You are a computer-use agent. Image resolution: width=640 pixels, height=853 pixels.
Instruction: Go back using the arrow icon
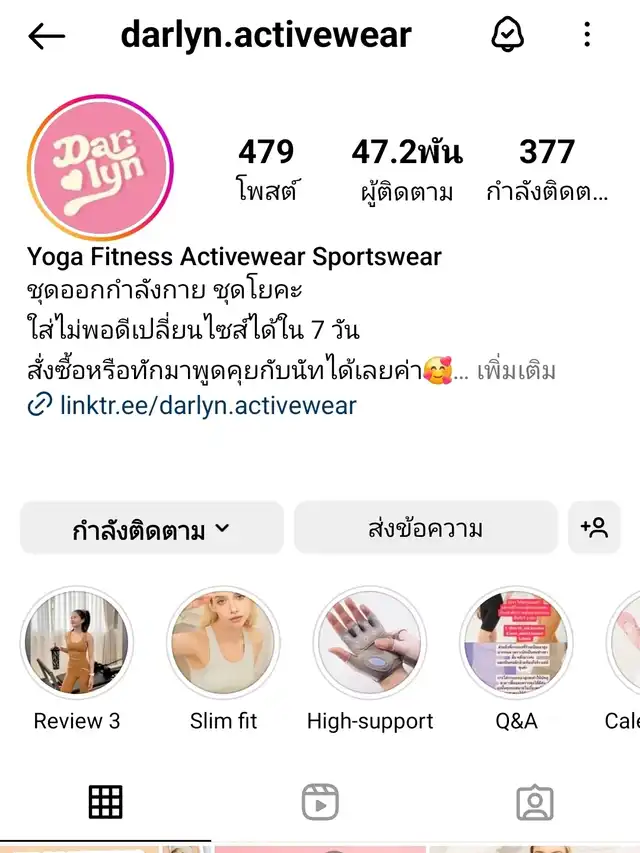click(x=47, y=36)
